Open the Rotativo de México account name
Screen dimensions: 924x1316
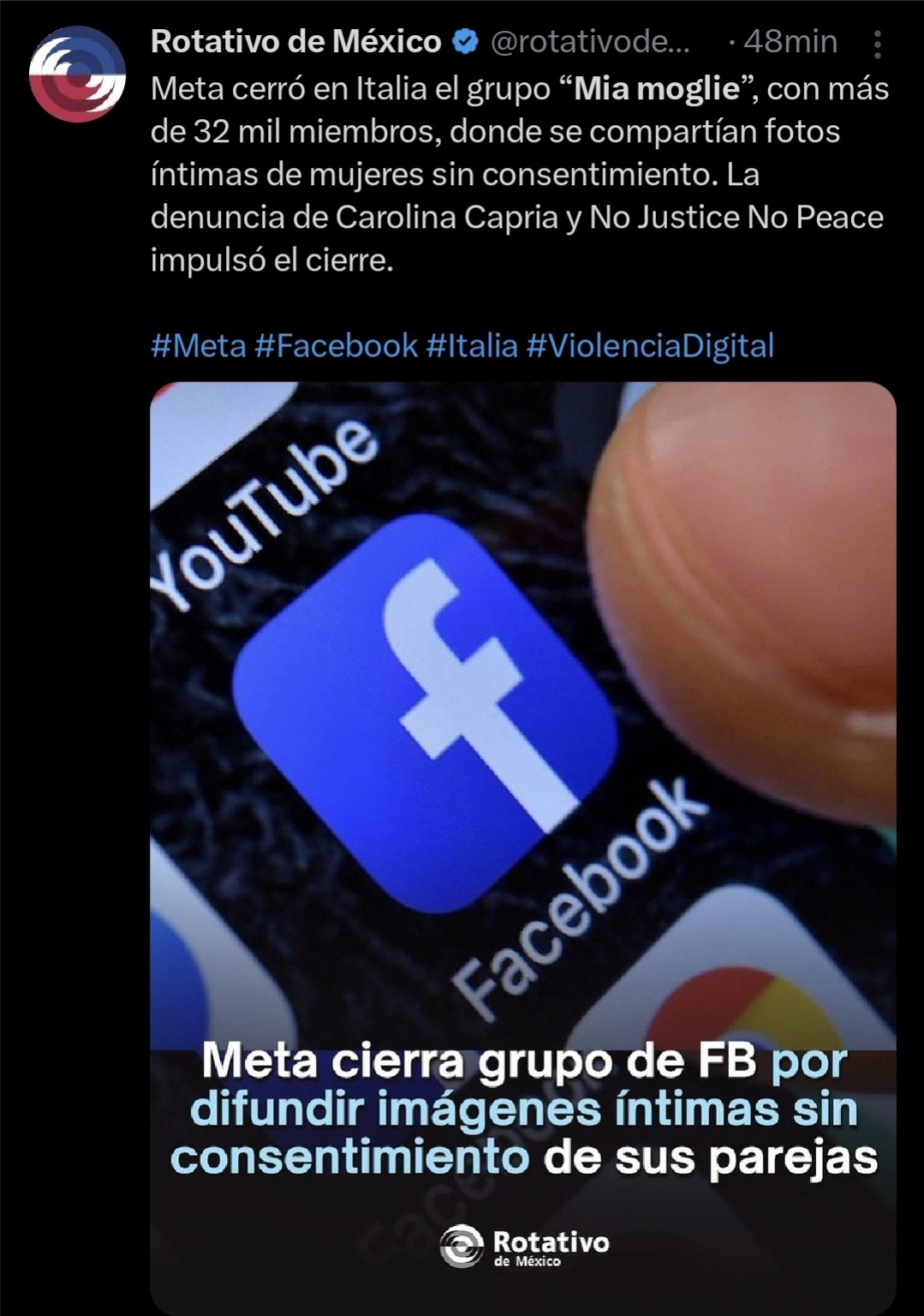coord(295,41)
